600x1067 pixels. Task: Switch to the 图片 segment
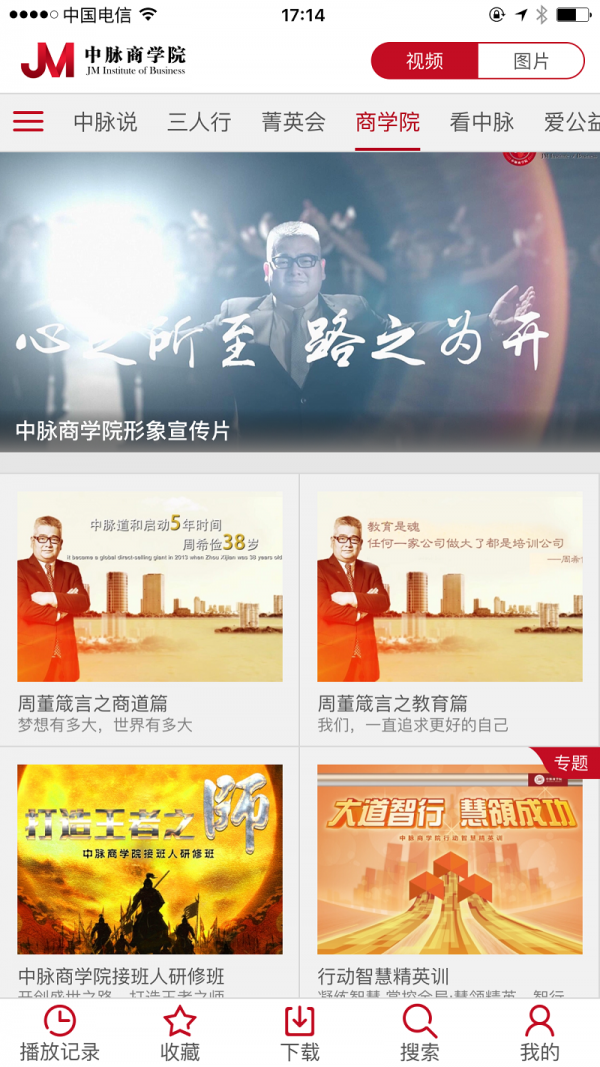click(531, 61)
